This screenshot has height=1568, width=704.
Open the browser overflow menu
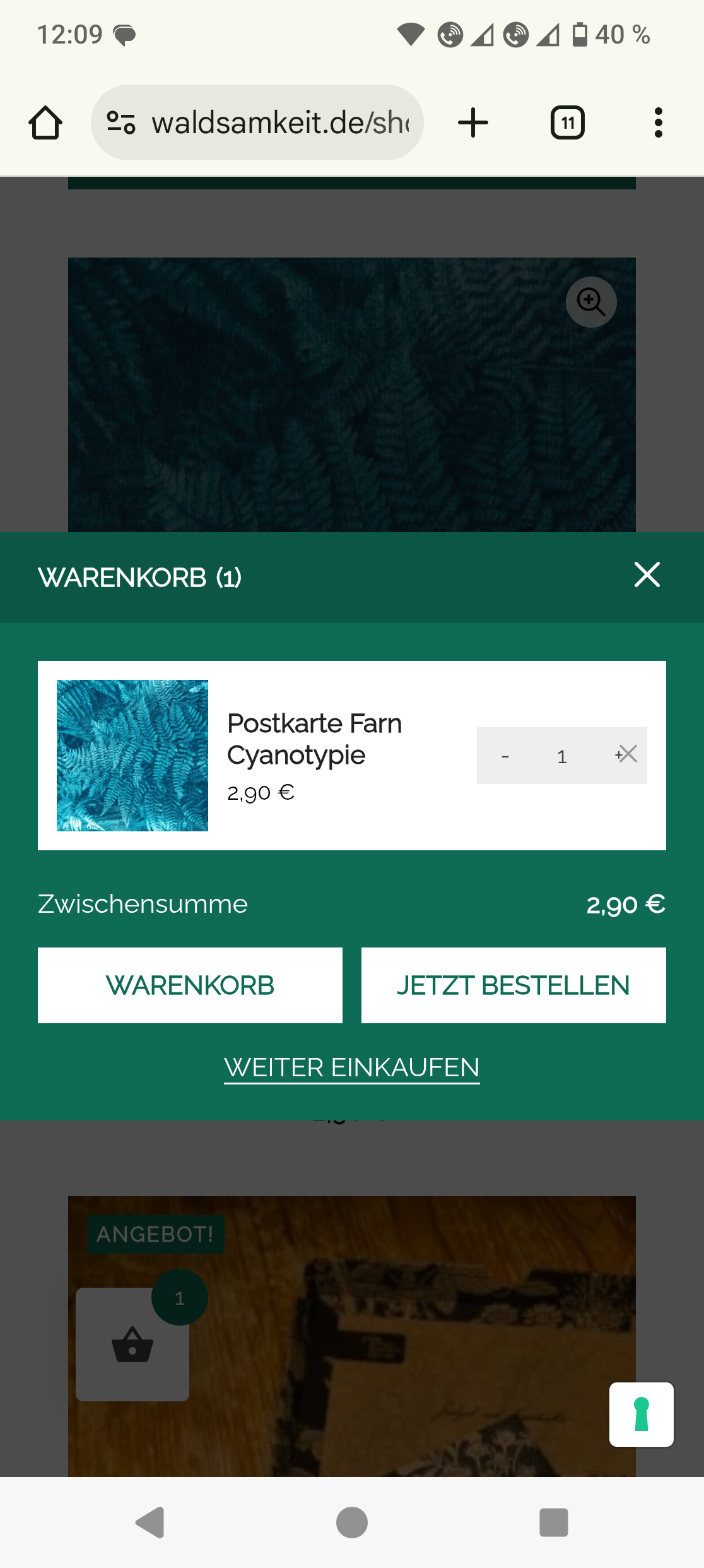click(658, 122)
